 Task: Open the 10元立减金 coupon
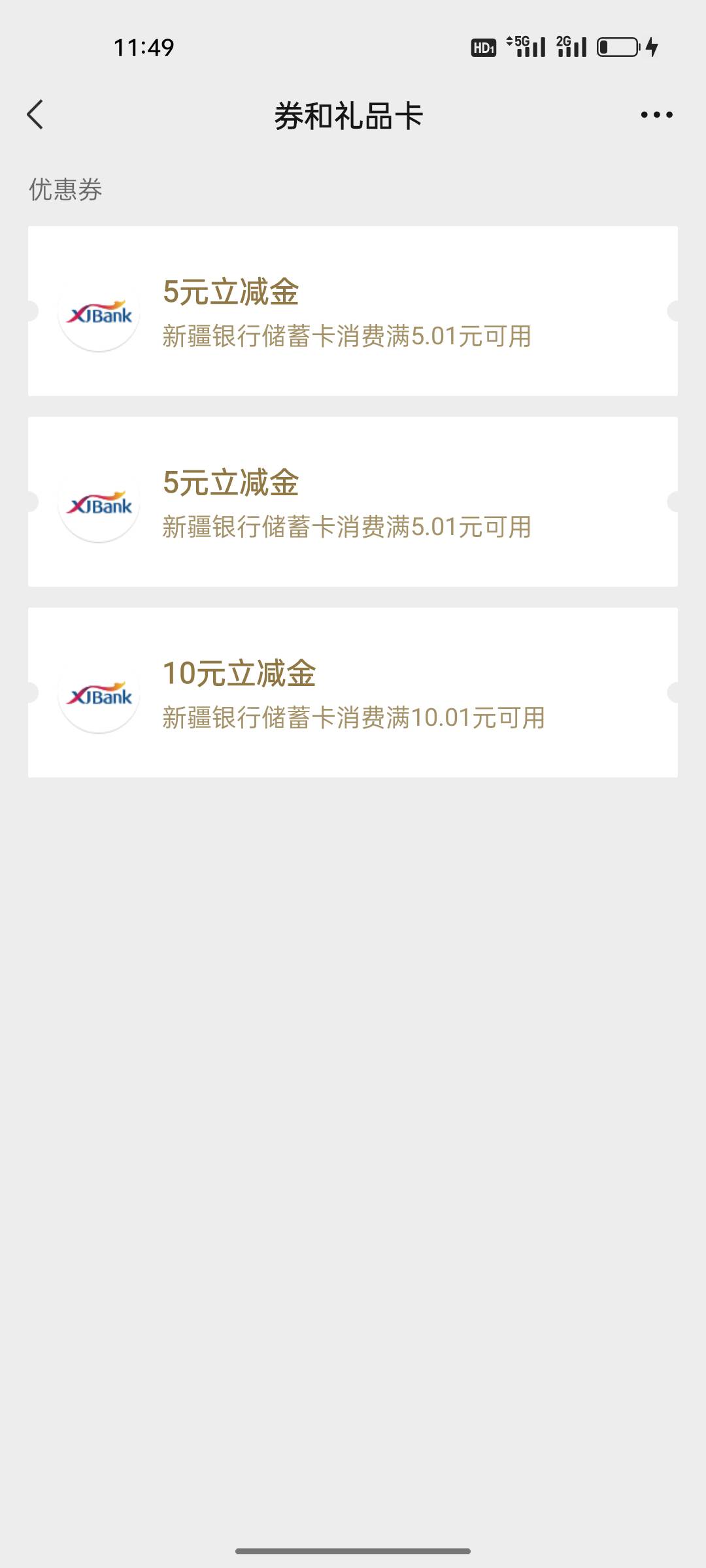tap(353, 693)
